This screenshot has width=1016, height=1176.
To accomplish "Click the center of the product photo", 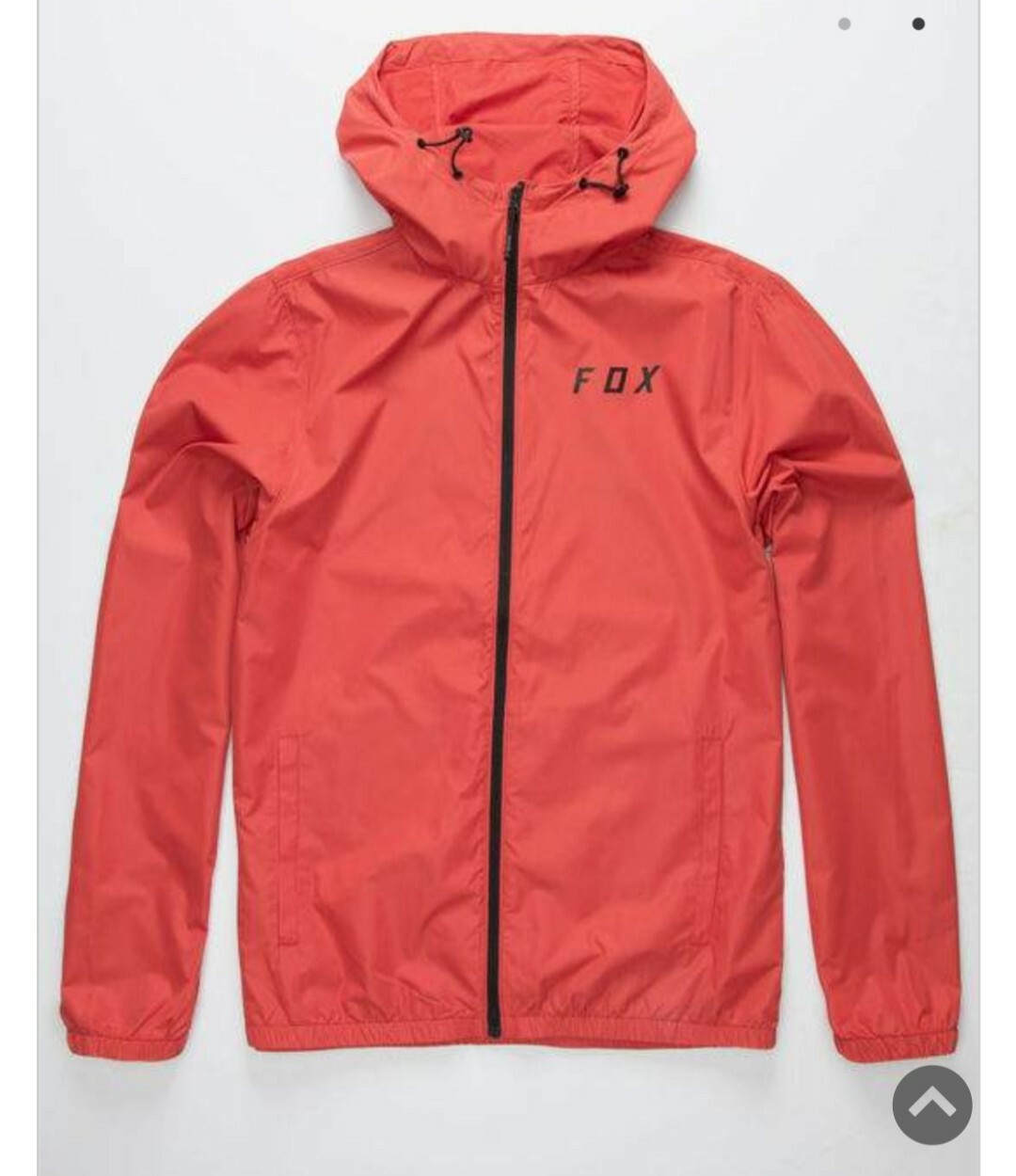I will pyautogui.click(x=508, y=588).
